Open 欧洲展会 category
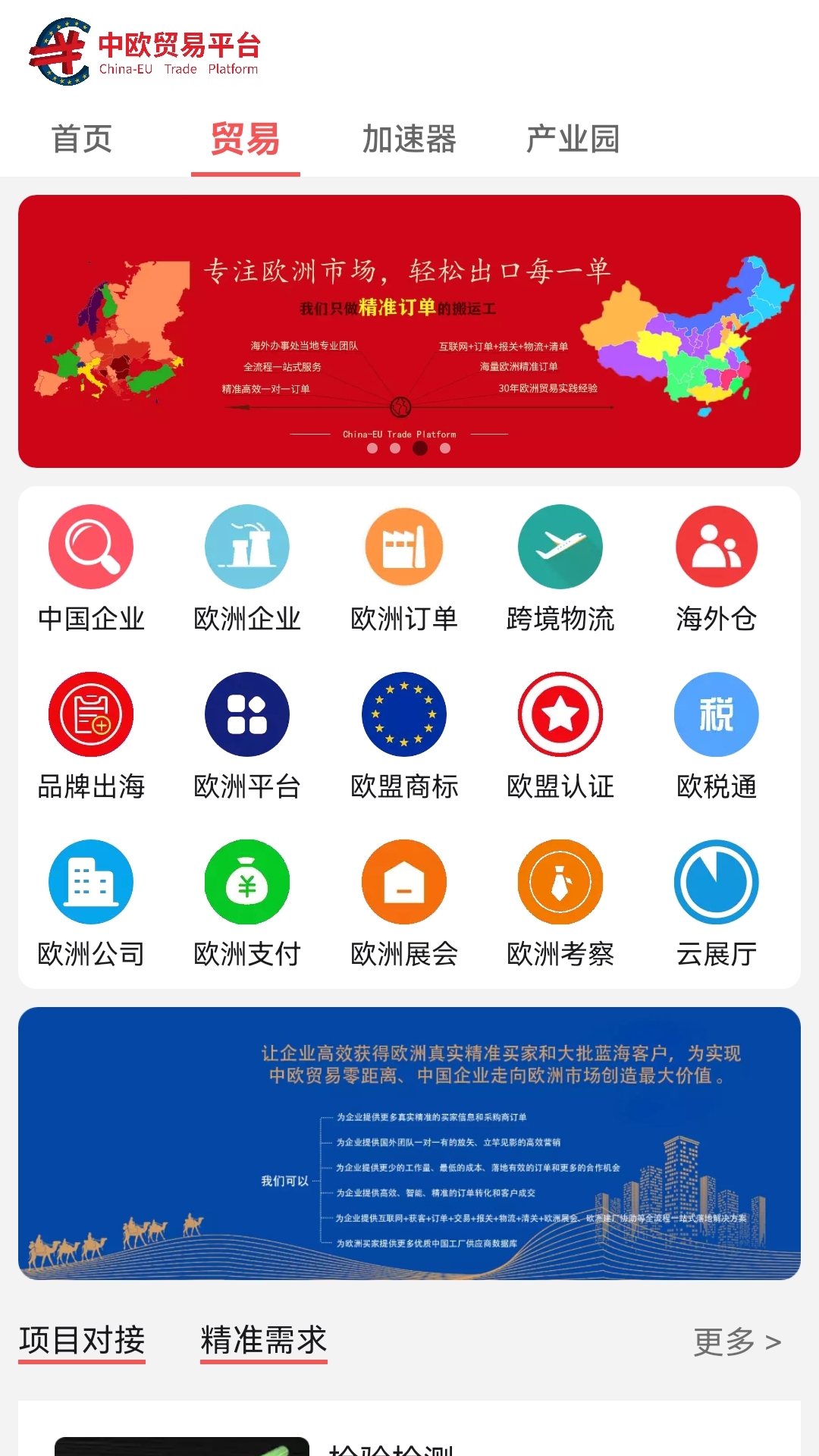 click(404, 904)
